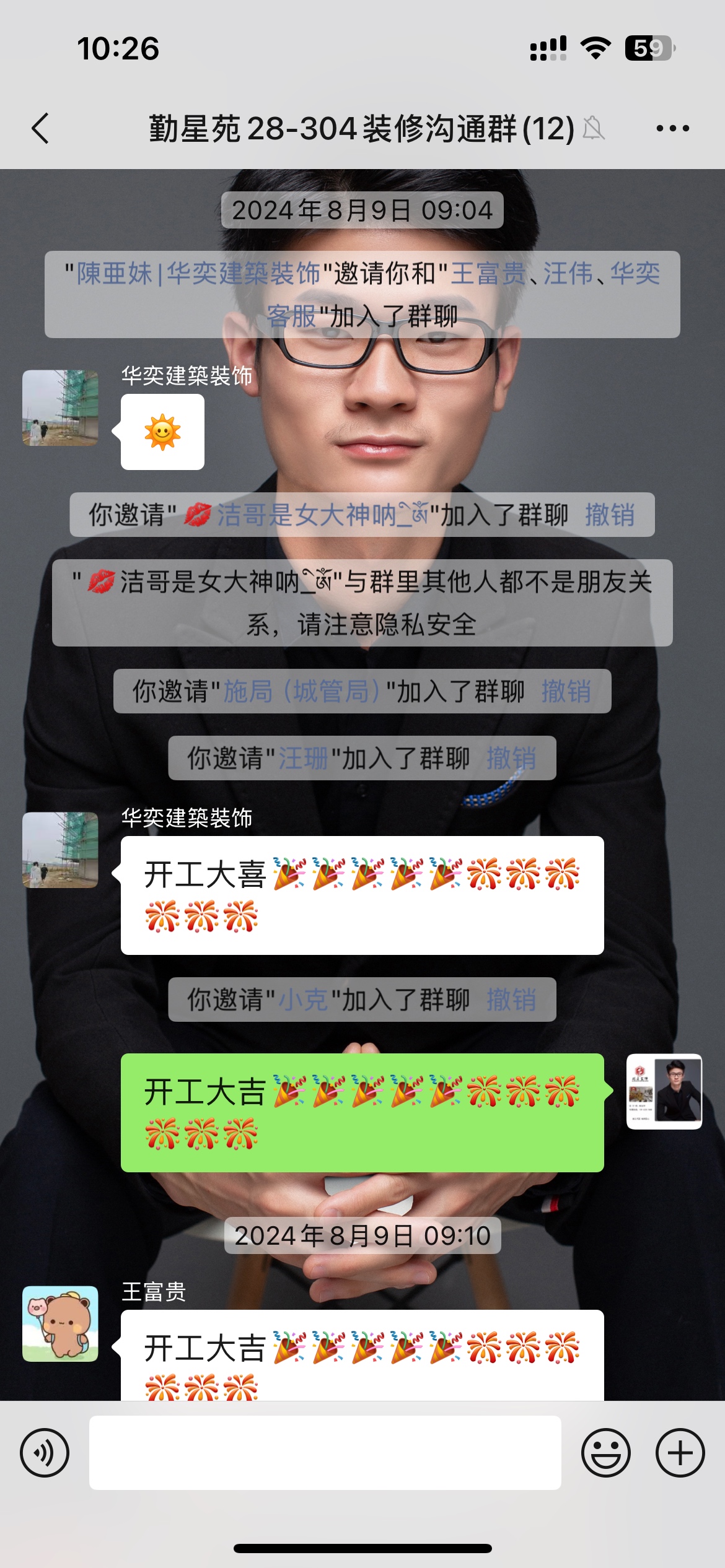Undo the invitation of 洁哥是女大神呐
This screenshot has width=725, height=1568.
(610, 515)
